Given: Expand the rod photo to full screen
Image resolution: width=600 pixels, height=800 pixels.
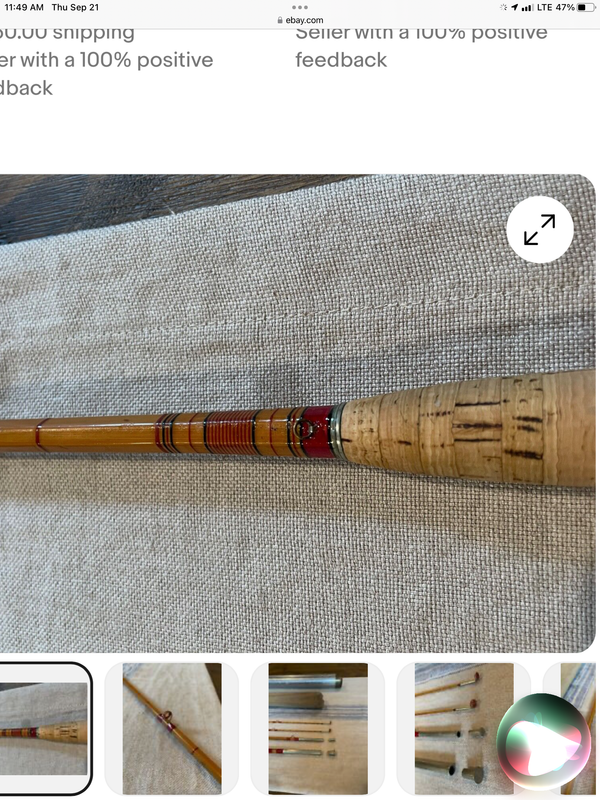Looking at the screenshot, I should click(x=539, y=230).
